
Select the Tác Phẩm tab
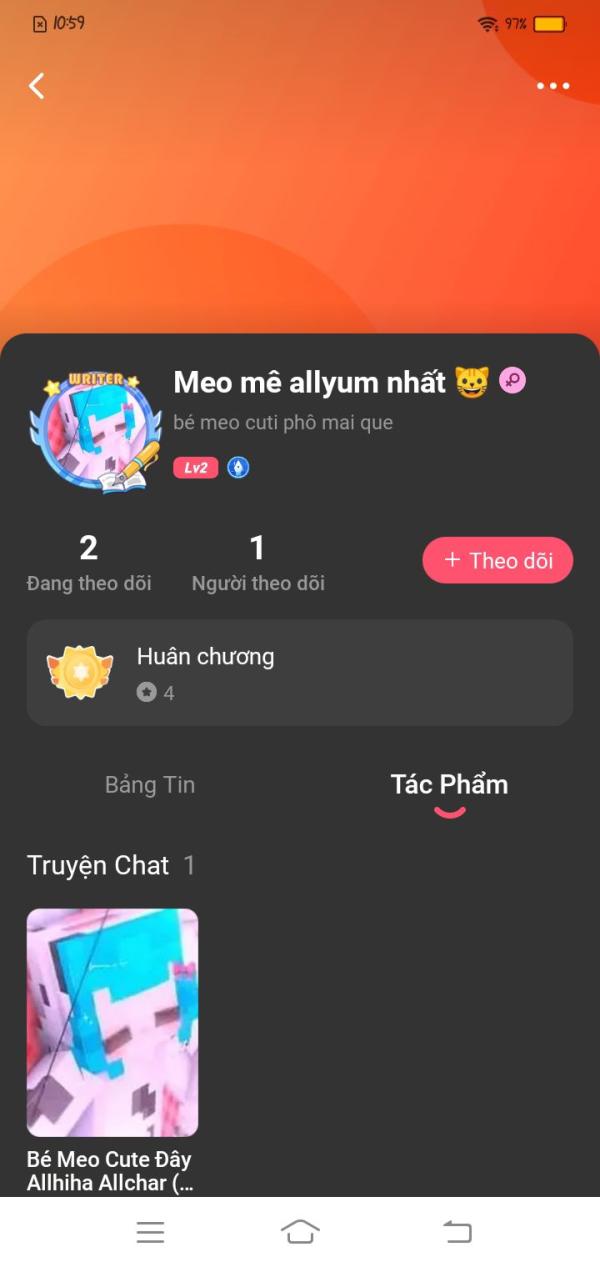coord(449,785)
